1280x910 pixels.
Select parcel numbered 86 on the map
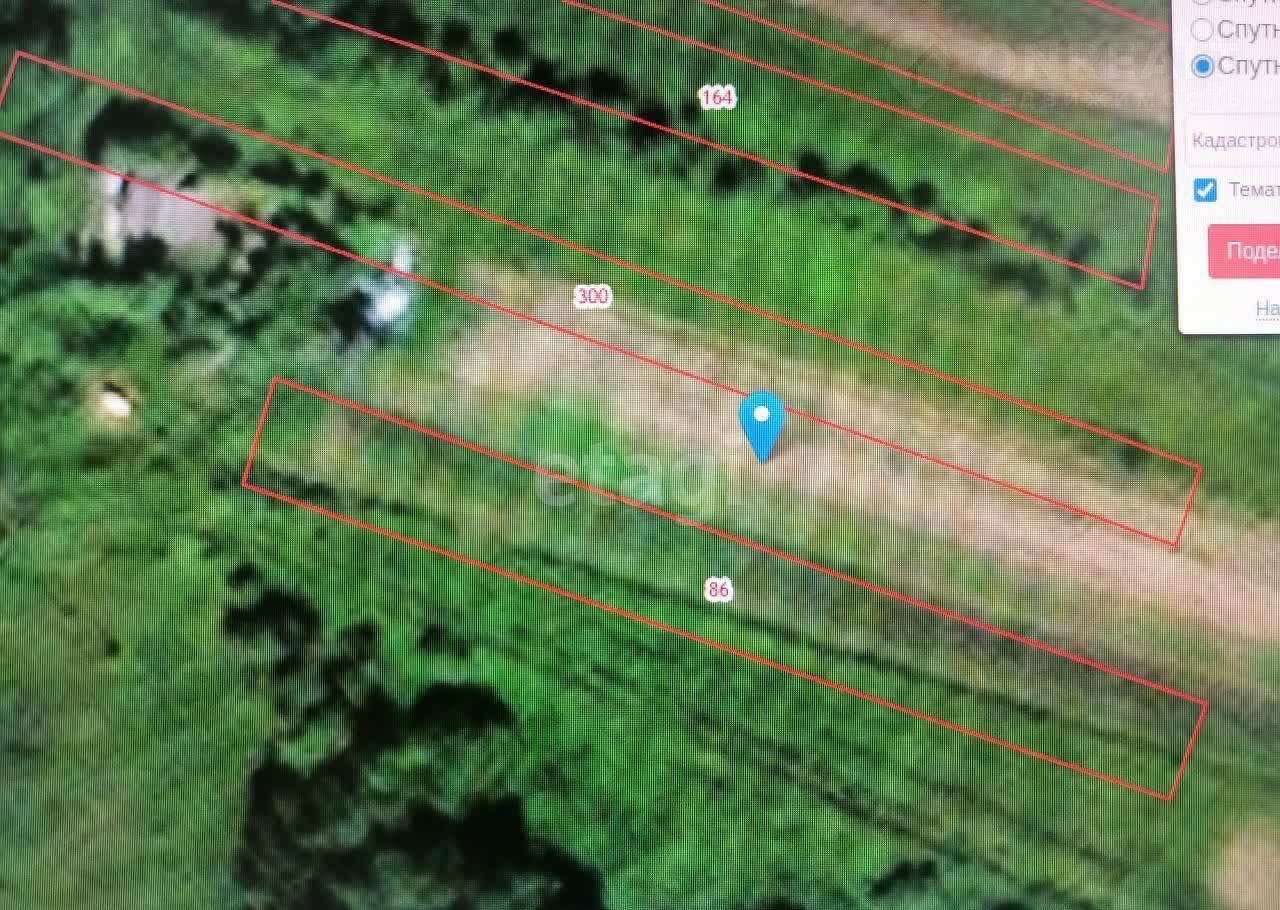(x=718, y=589)
